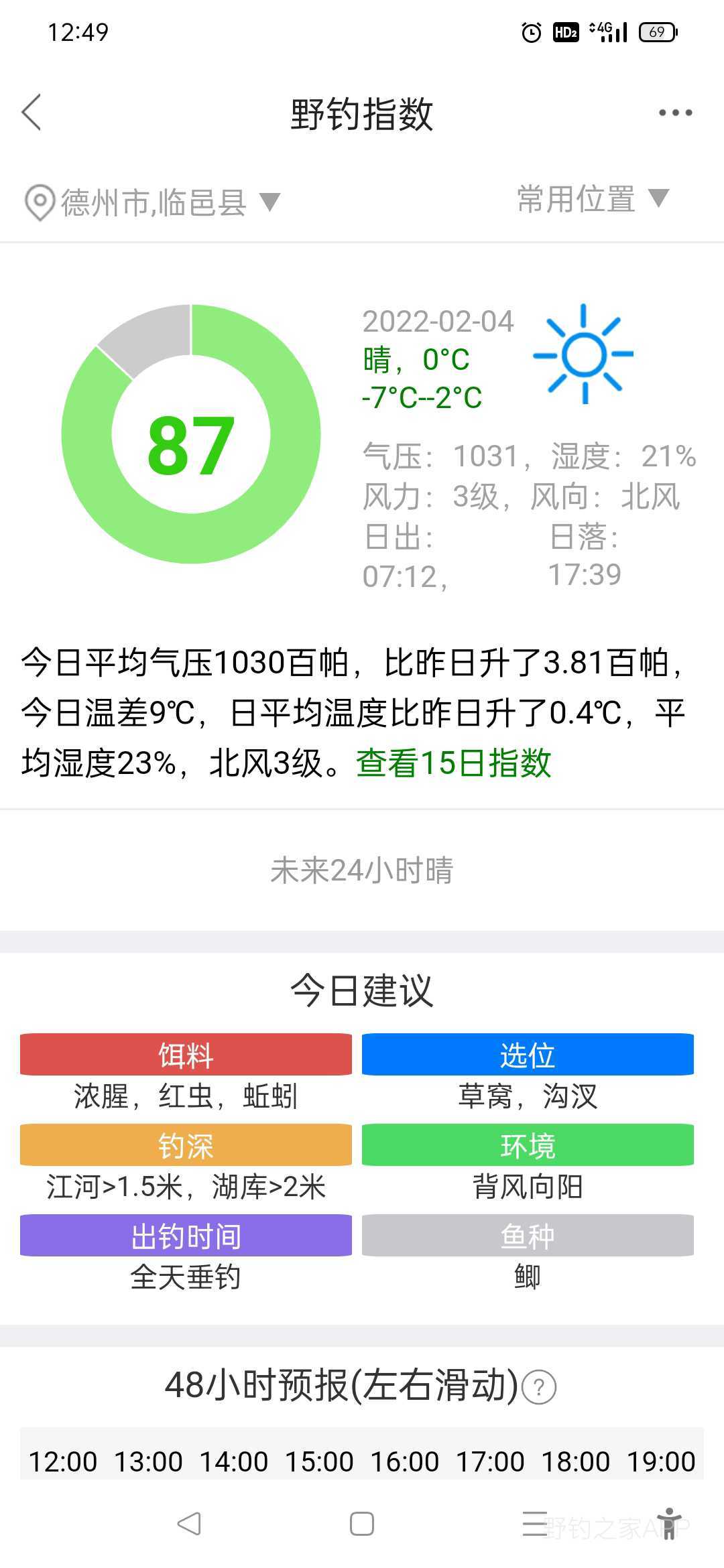Go back from the 野钓指数 page
The width and height of the screenshot is (724, 1568).
point(32,112)
